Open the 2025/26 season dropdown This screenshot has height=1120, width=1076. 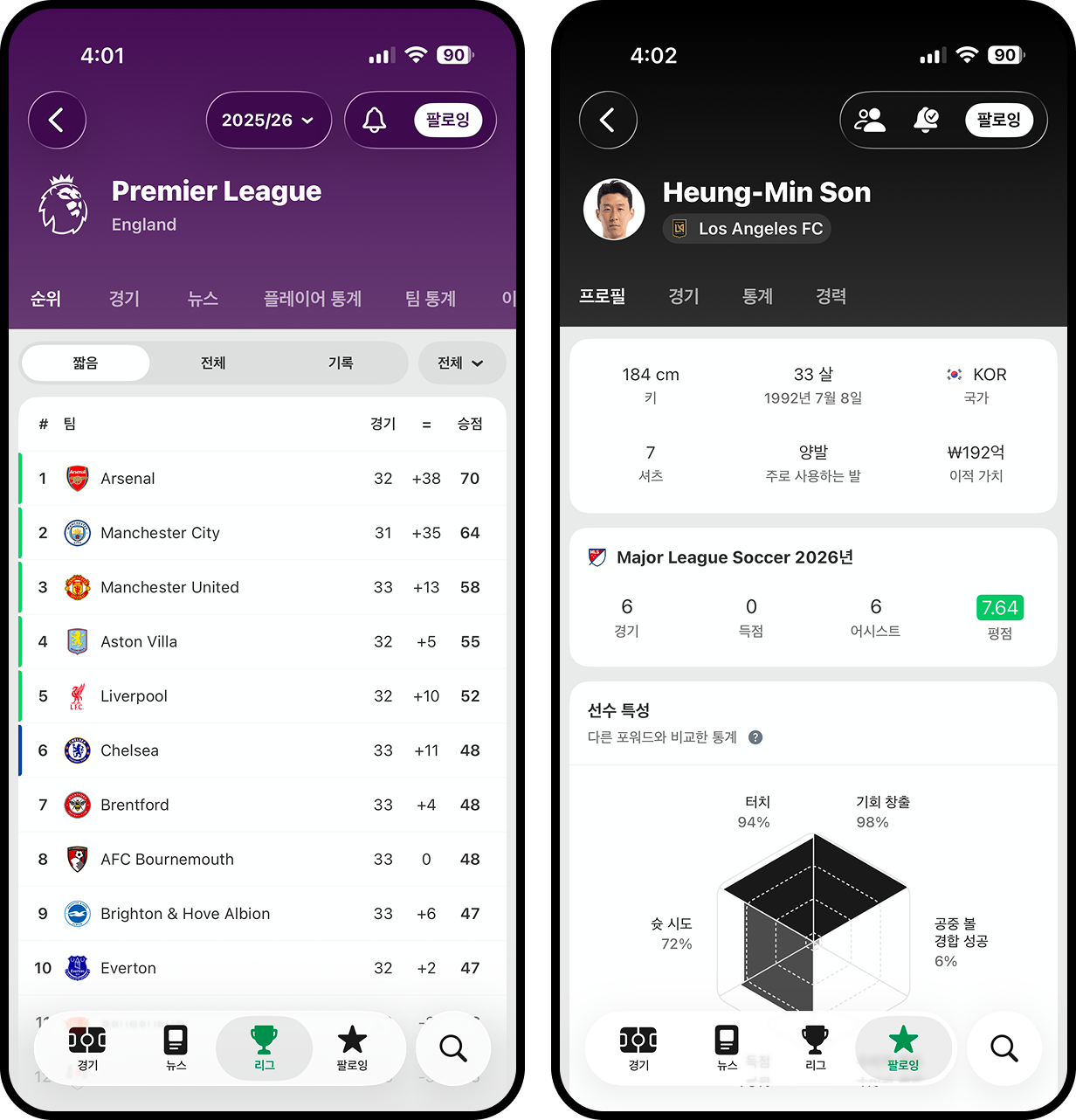tap(268, 120)
